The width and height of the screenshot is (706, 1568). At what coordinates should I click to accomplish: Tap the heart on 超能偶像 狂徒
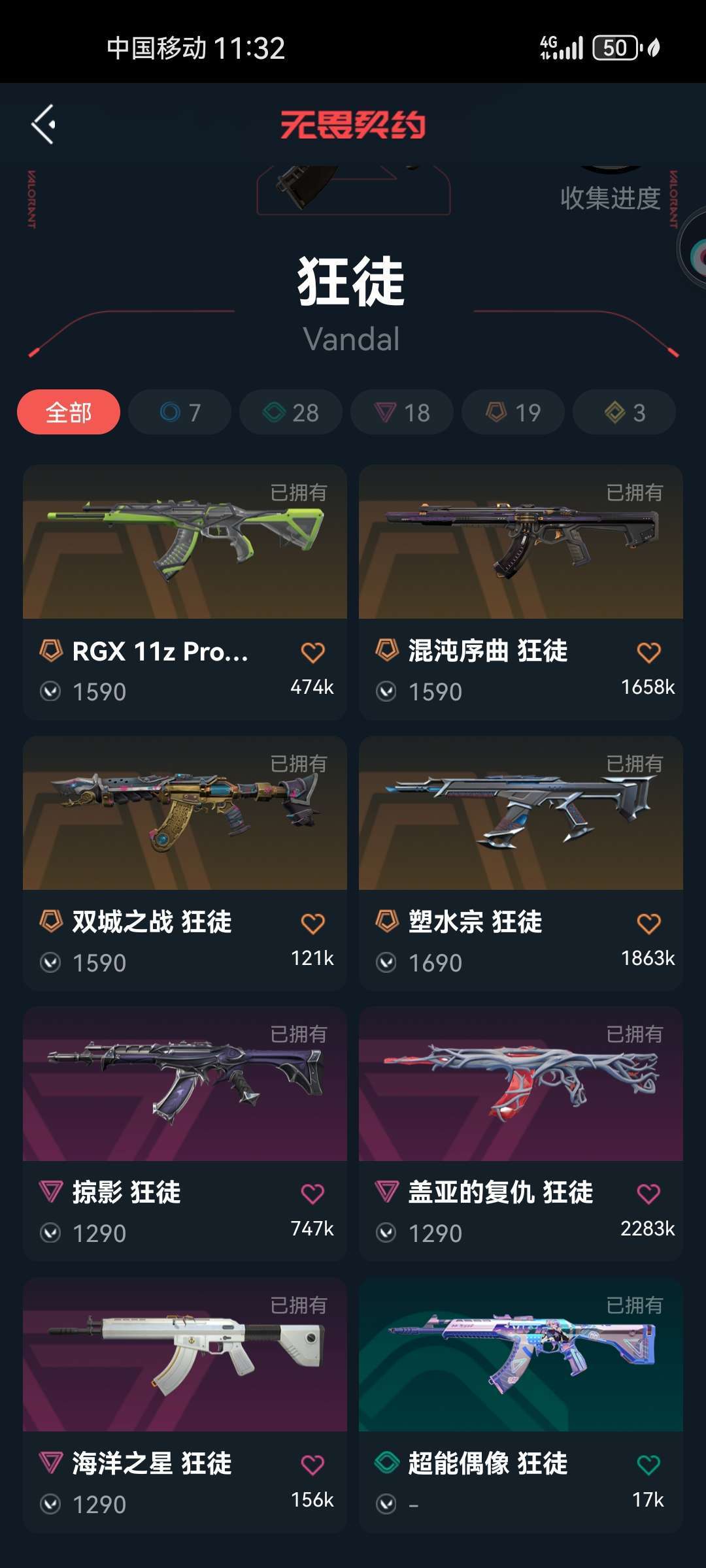pyautogui.click(x=648, y=1465)
